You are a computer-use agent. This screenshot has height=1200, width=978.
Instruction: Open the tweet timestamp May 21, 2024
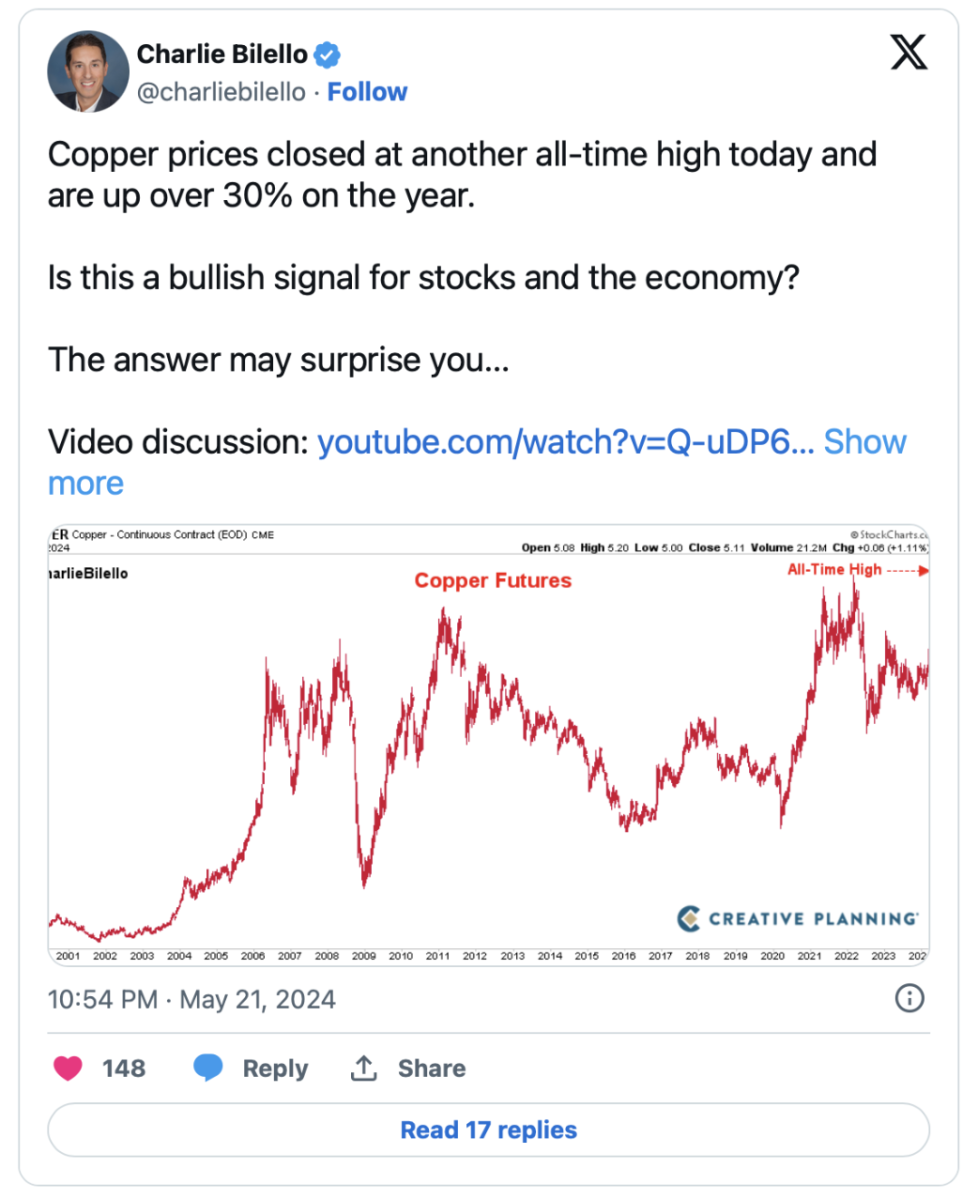coord(192,999)
